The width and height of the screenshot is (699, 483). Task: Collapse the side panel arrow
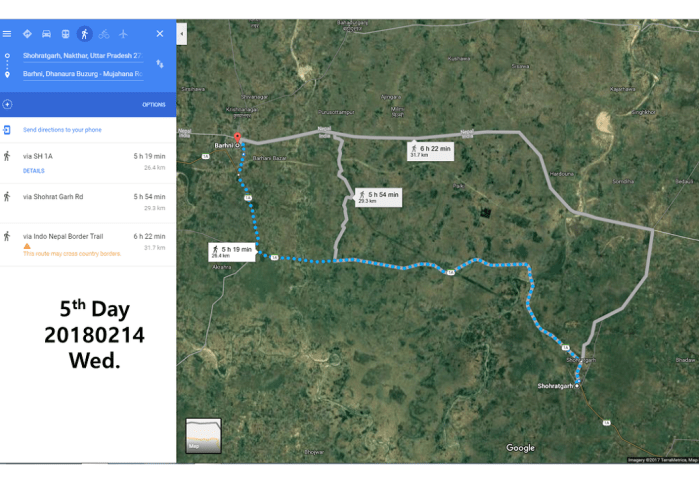pos(181,33)
